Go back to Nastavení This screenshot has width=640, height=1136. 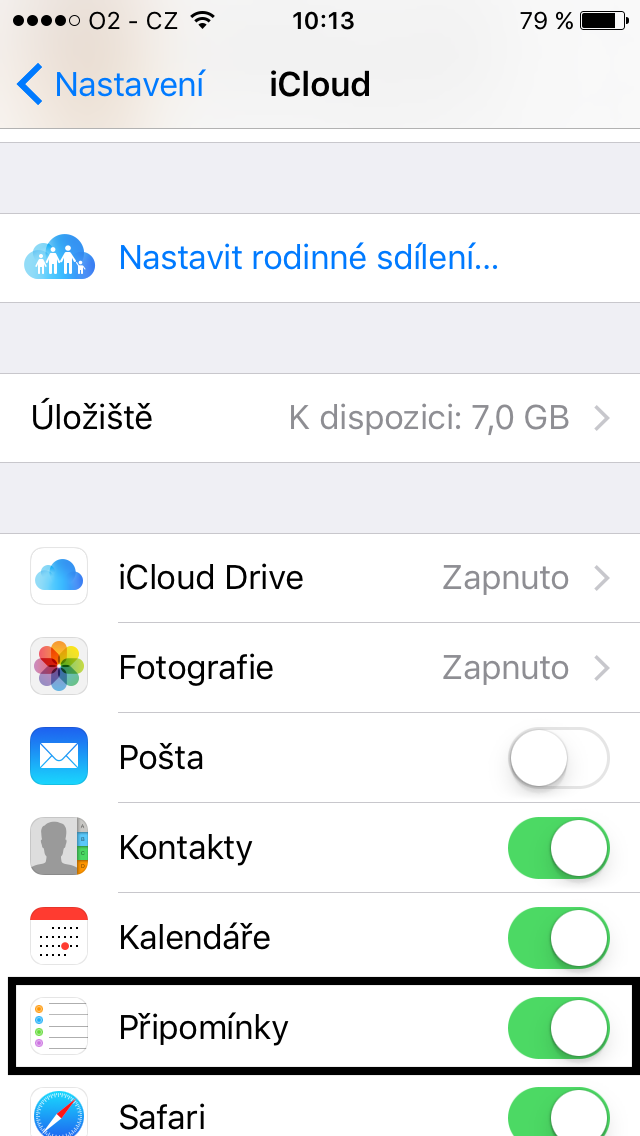click(110, 85)
